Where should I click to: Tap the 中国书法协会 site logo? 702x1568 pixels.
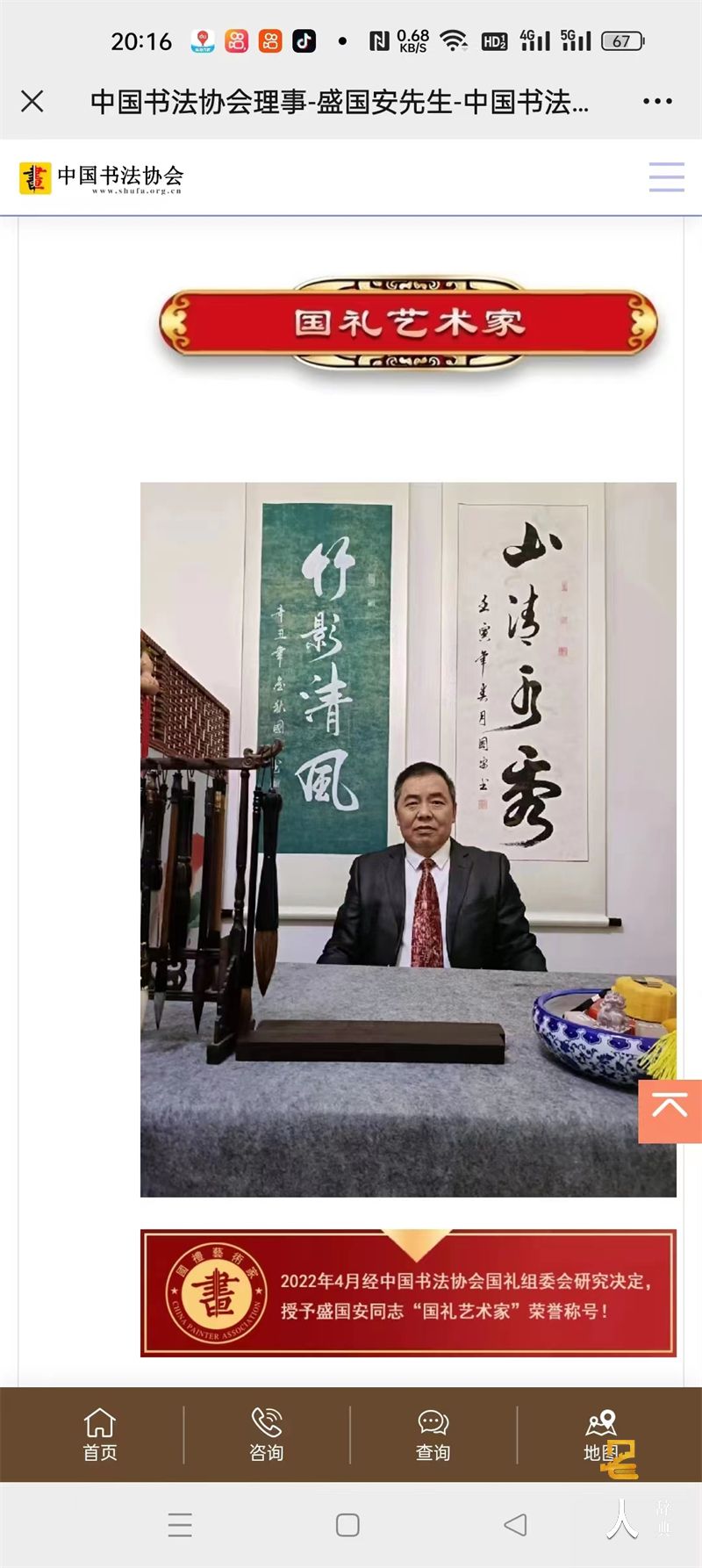102,177
